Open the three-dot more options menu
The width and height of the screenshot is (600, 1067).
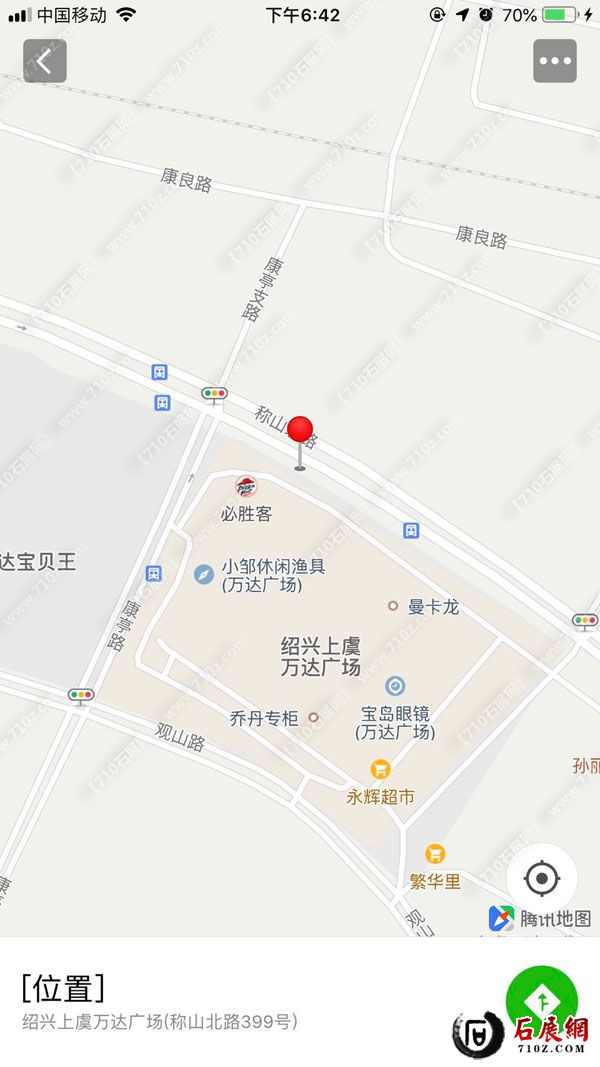coord(555,61)
